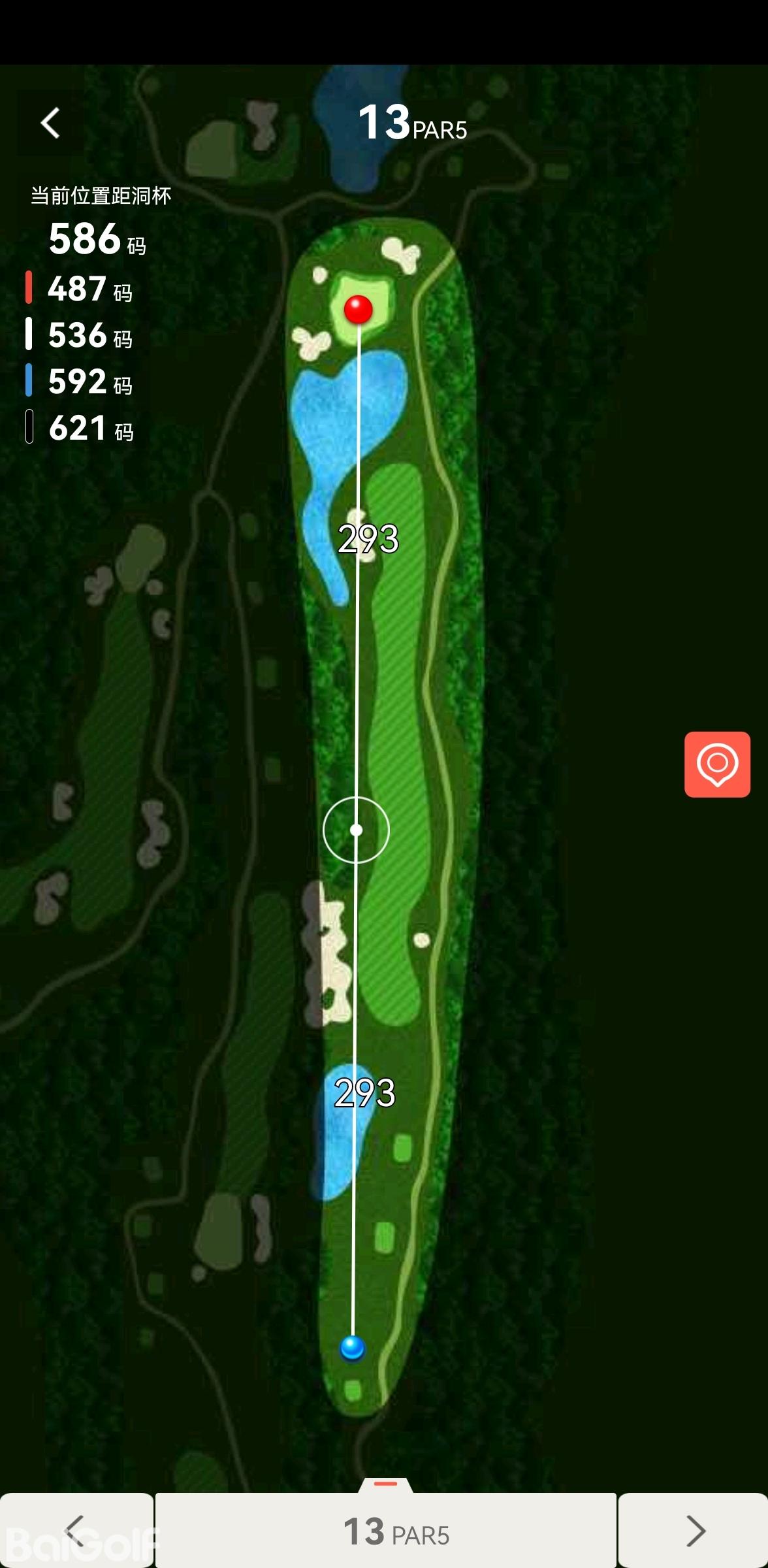Go to the next hole
This screenshot has height=1568, width=768.
[x=694, y=1531]
